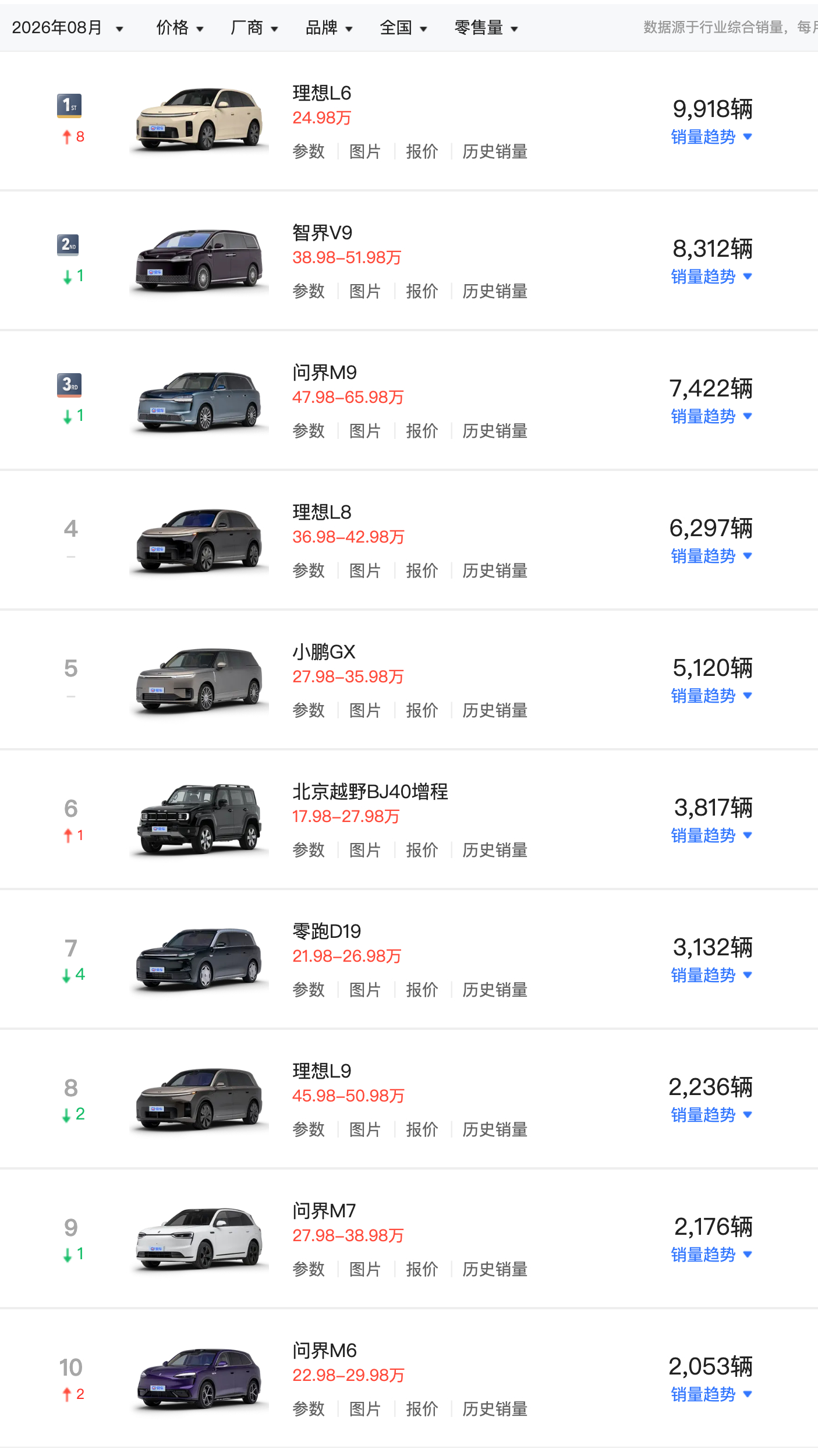Viewport: 818px width, 1456px height.
Task: Expand 销量趋势 for 理想L9
Action: tap(711, 1115)
